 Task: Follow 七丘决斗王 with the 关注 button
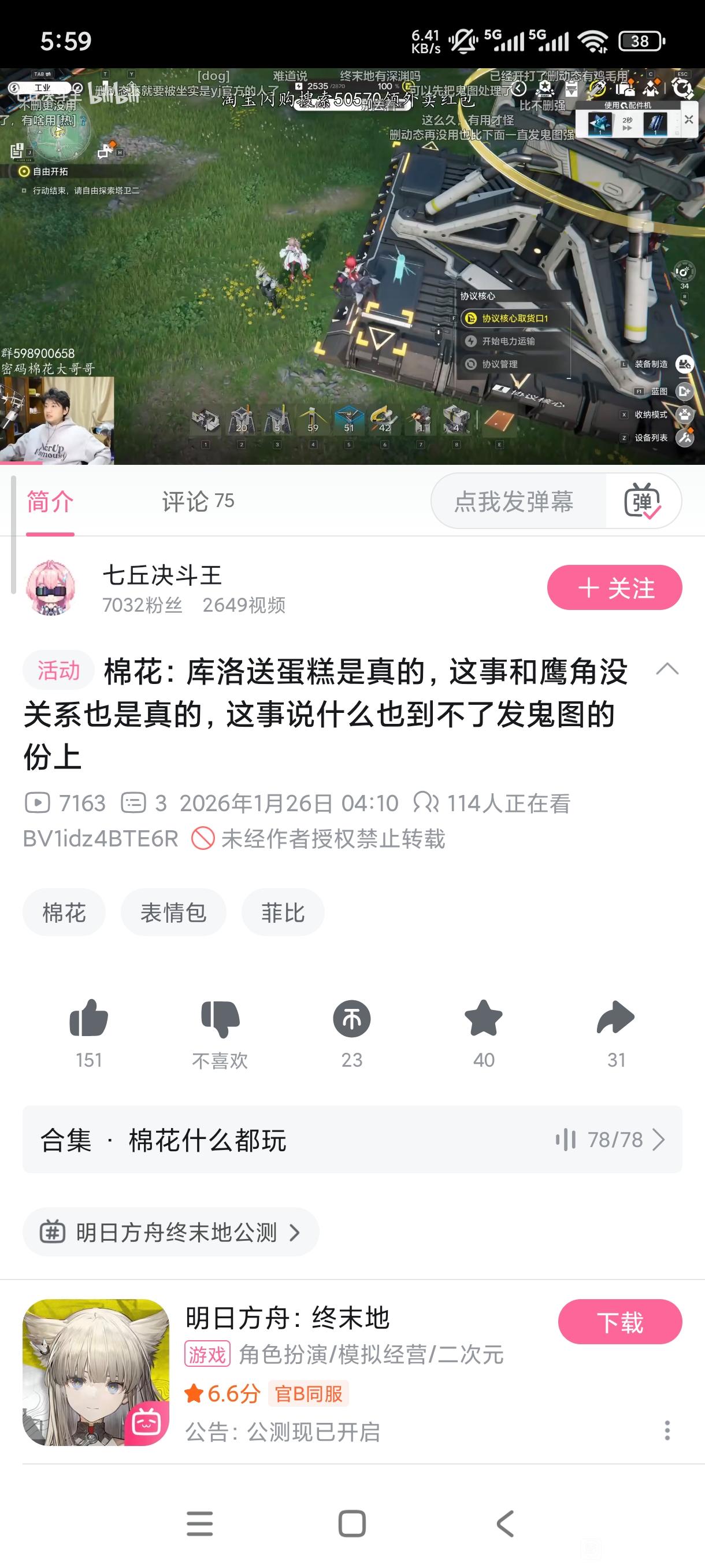point(614,587)
